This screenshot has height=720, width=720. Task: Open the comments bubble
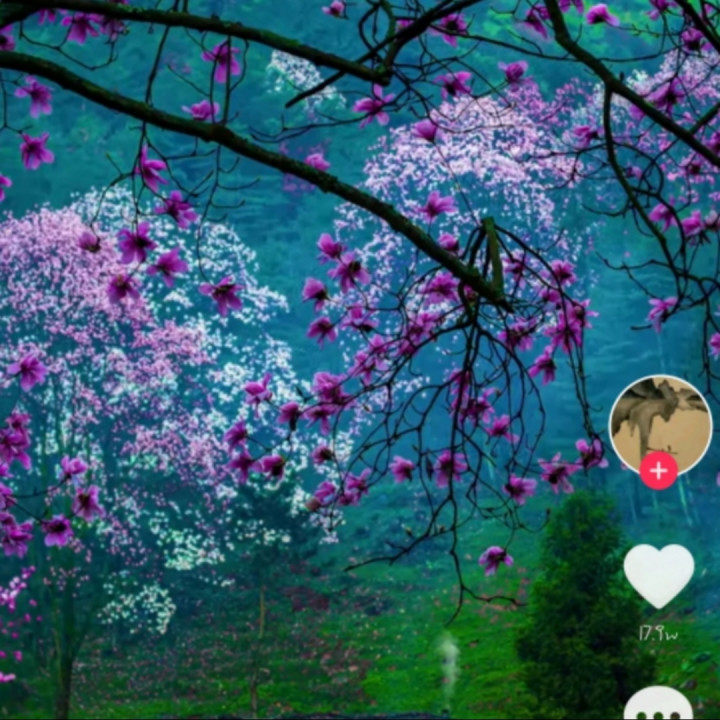(x=658, y=704)
